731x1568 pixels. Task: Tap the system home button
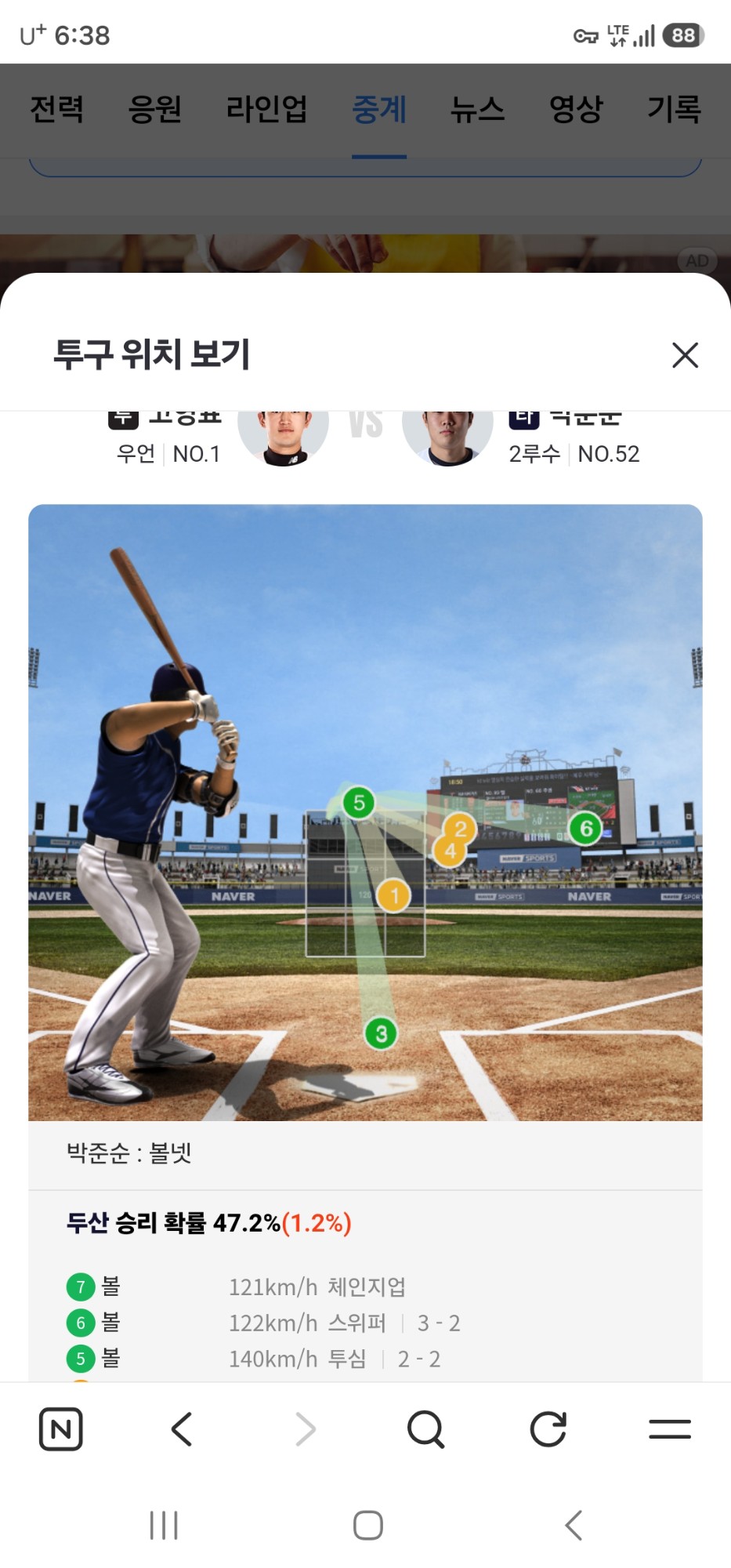(x=368, y=1526)
